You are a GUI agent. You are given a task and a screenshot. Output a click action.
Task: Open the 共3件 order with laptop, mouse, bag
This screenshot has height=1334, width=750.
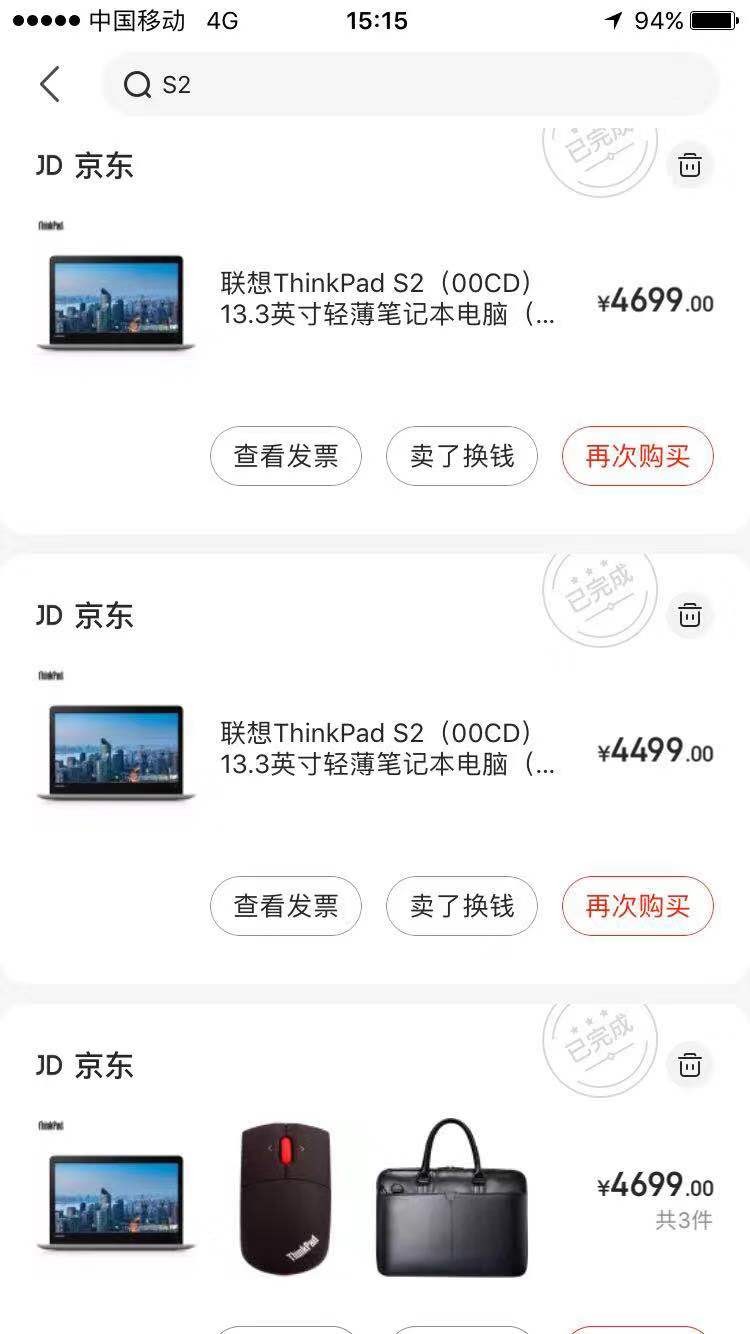click(x=380, y=1198)
